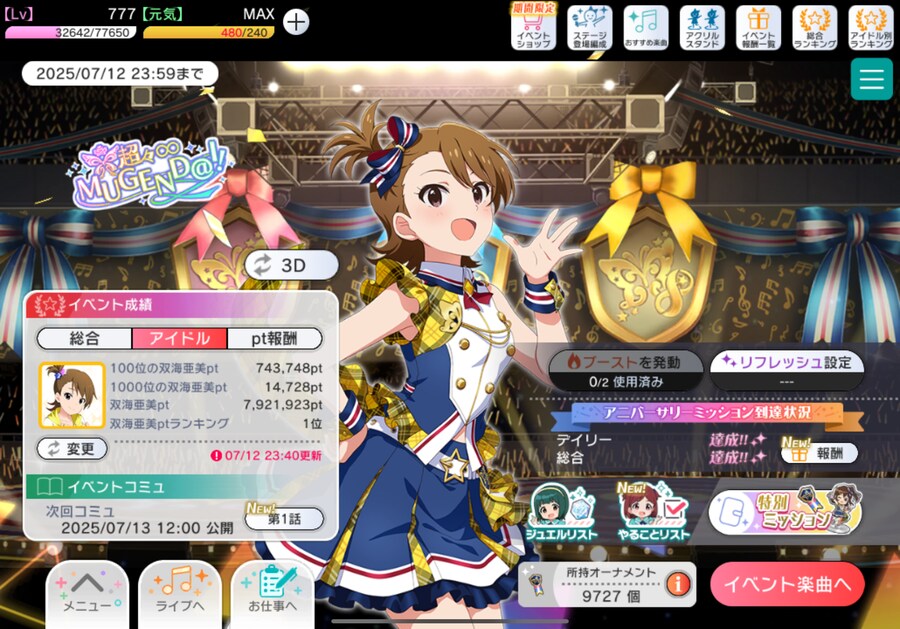
Task: Open the イベントショップ event shop
Action: click(x=536, y=27)
